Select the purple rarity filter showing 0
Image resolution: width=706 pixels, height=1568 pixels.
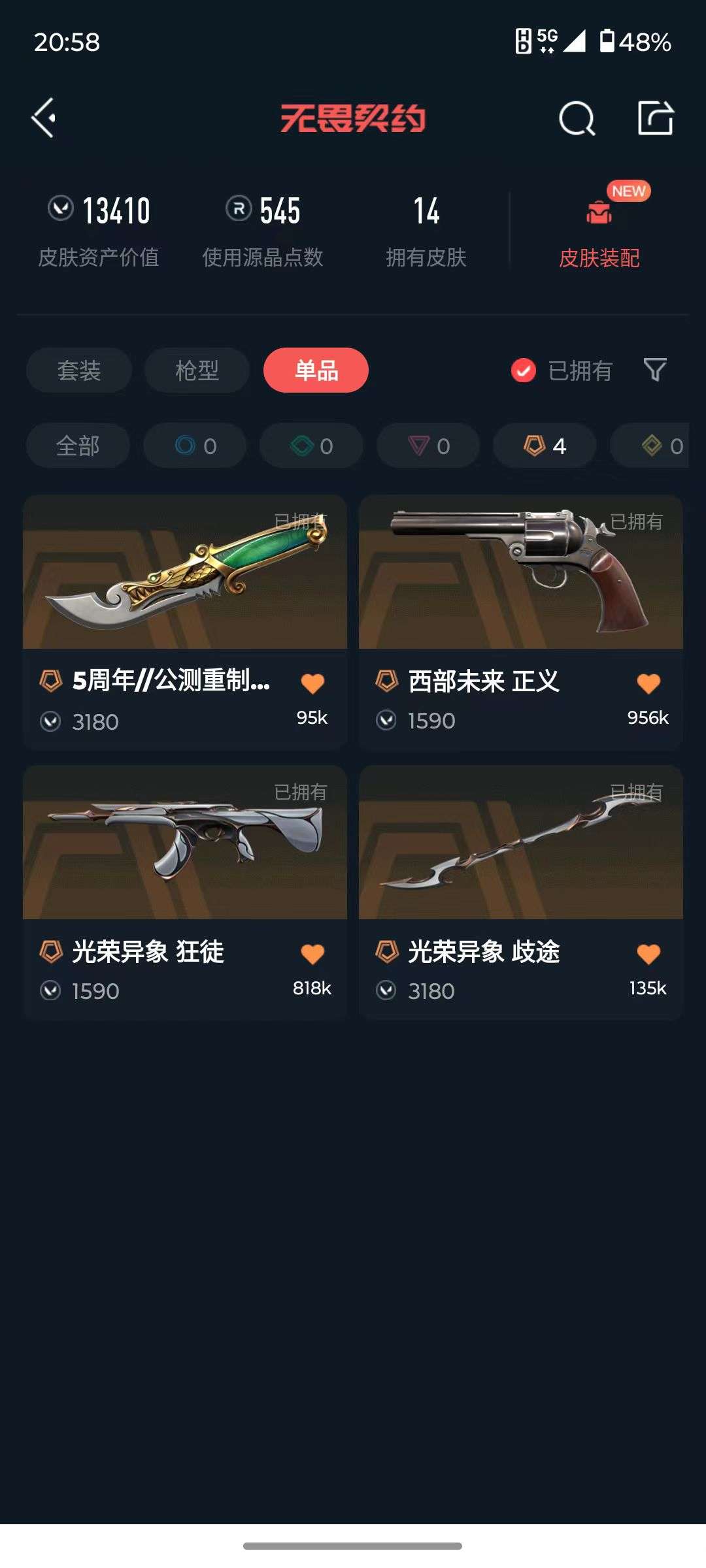[427, 446]
